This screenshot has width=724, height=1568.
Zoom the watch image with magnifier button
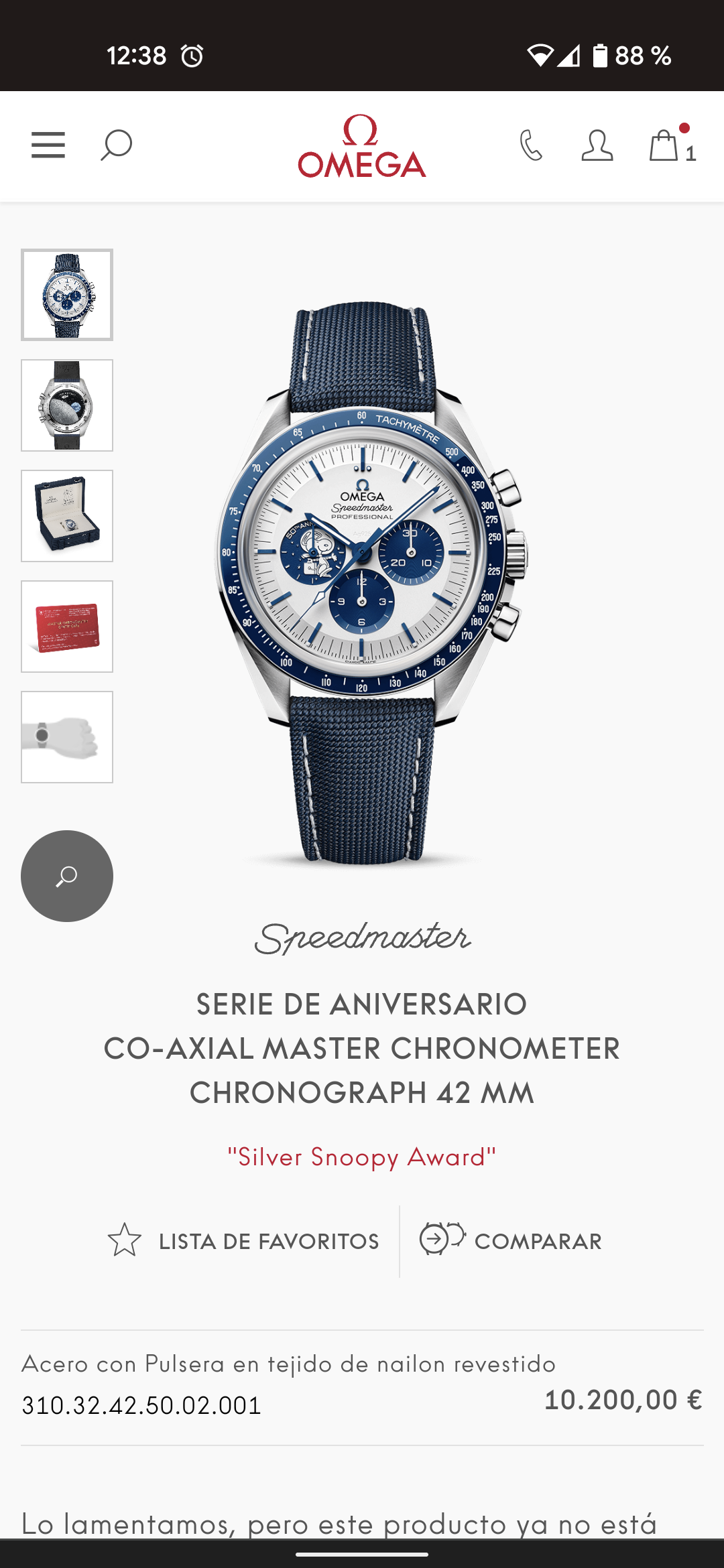click(67, 876)
